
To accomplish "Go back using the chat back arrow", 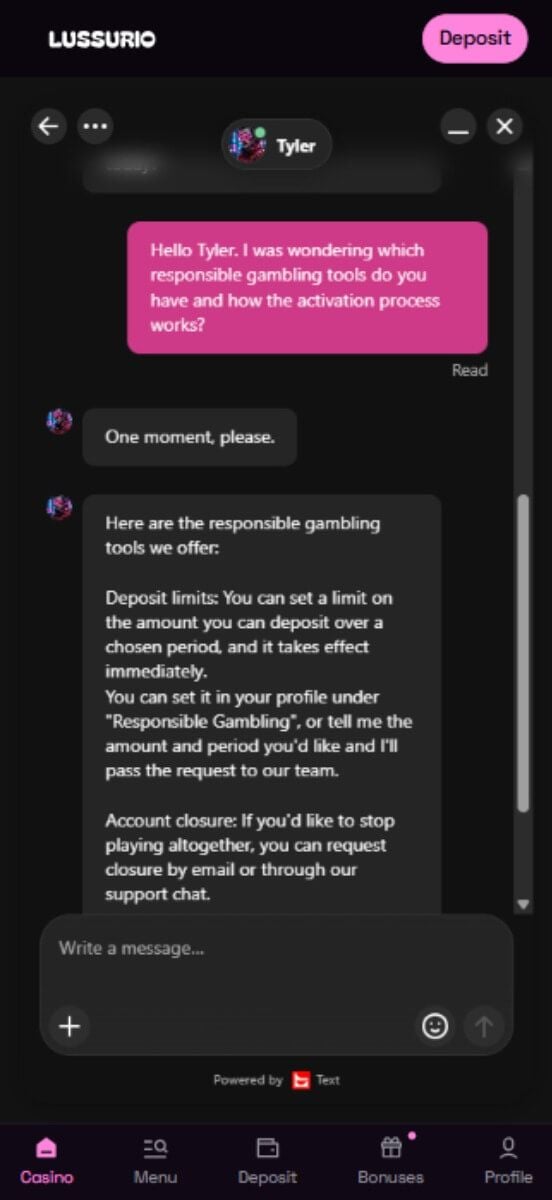I will [x=48, y=126].
